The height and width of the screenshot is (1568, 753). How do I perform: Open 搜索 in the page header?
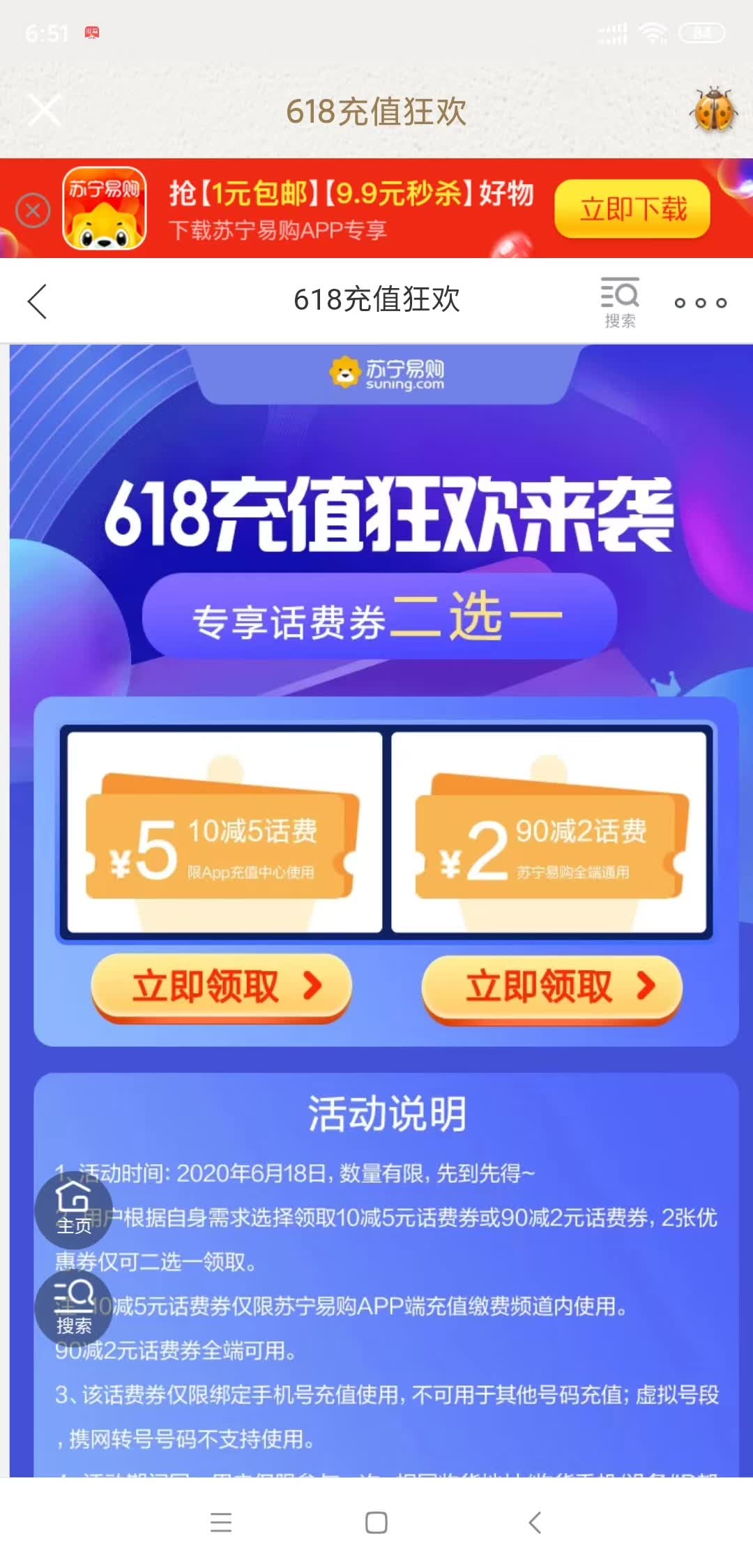(x=619, y=302)
